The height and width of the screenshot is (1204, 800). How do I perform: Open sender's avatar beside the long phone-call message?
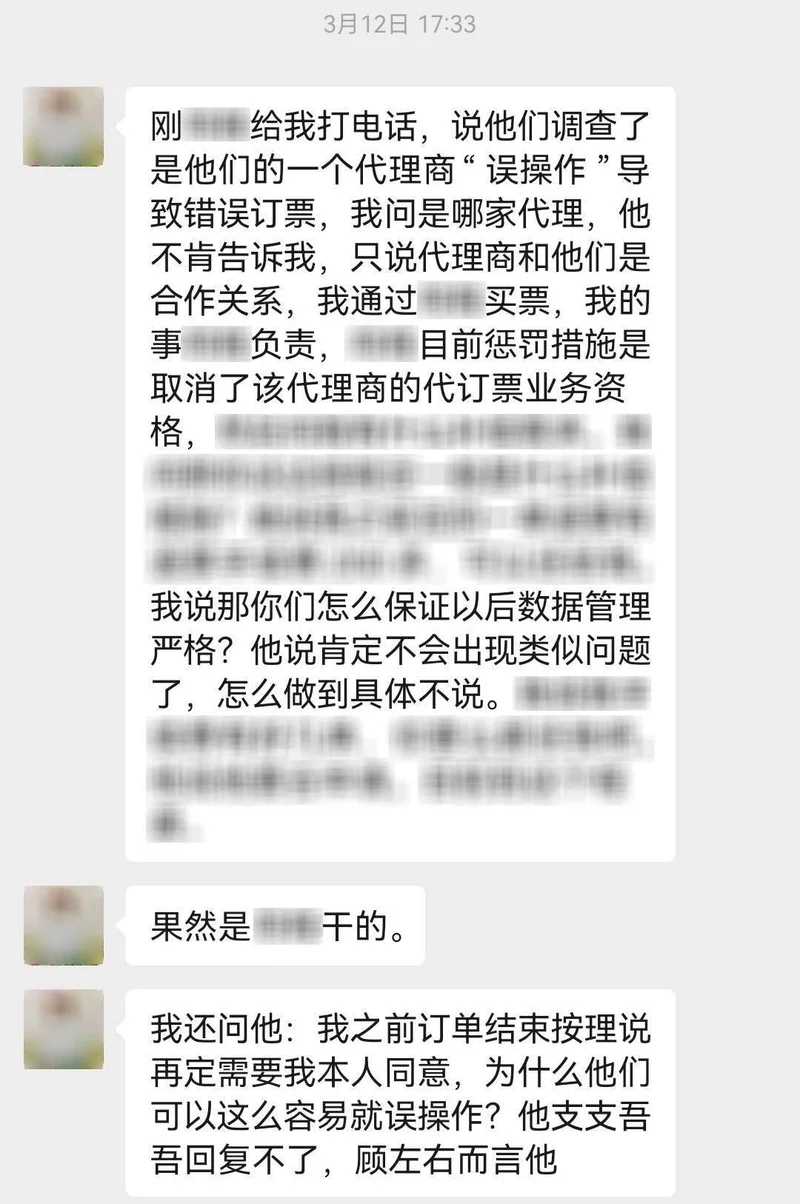click(x=63, y=126)
